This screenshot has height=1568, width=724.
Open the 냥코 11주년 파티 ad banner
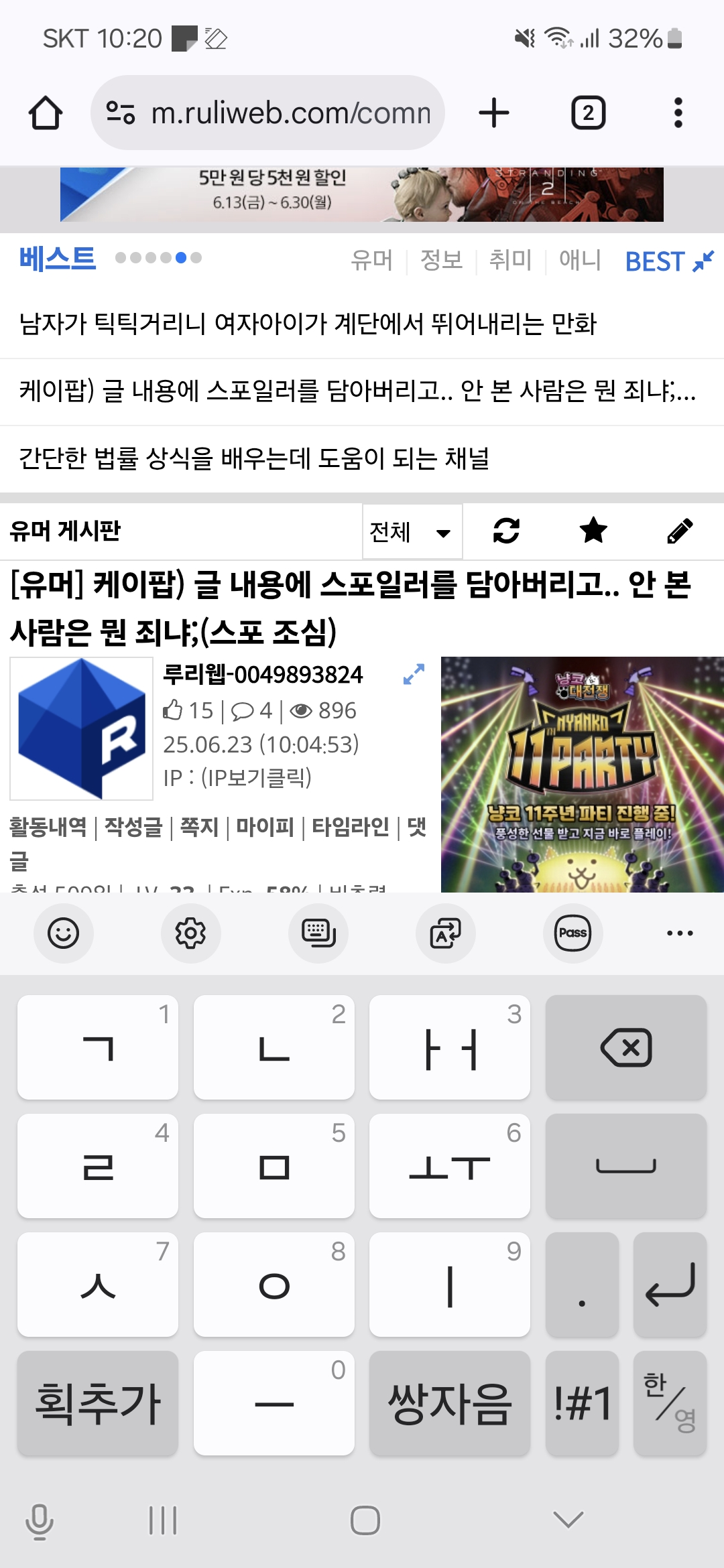coord(582,775)
